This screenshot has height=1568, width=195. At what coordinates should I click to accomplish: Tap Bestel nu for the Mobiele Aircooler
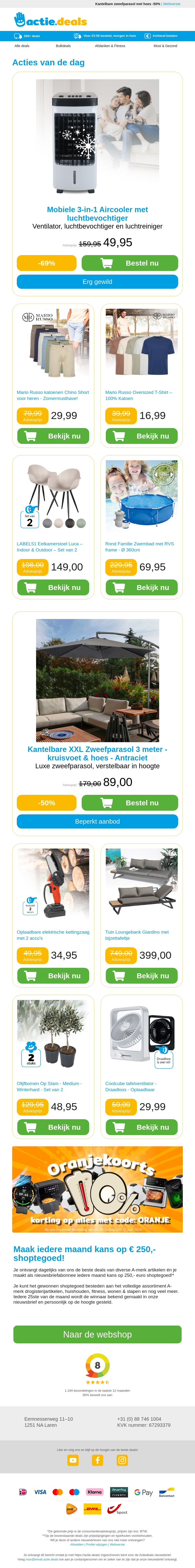click(129, 263)
